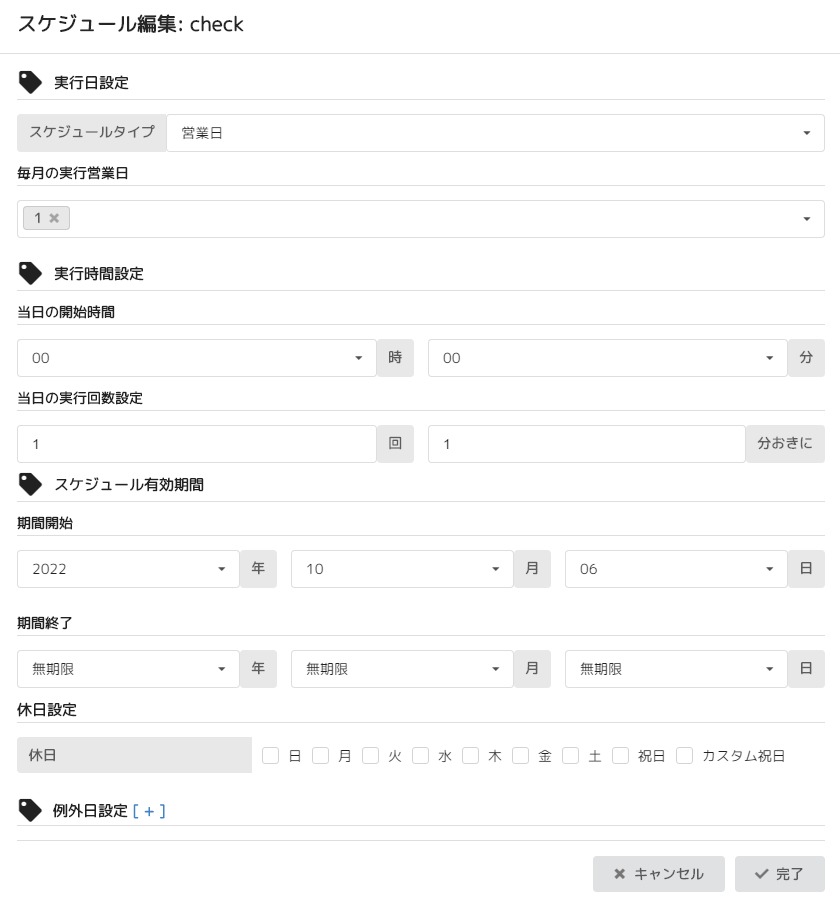Viewport: 840px width, 909px height.
Task: Enable the カスタム祝日 checkbox
Action: tap(685, 756)
